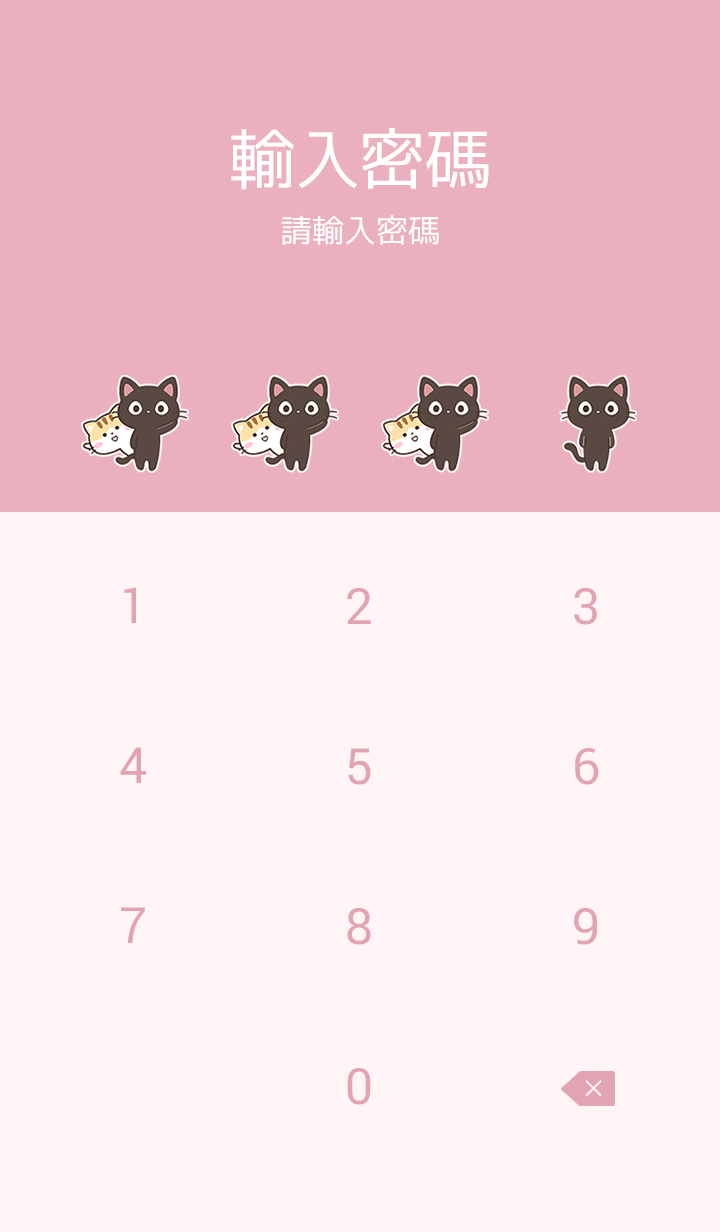Enter digit 0 on the keypad

click(359, 1087)
